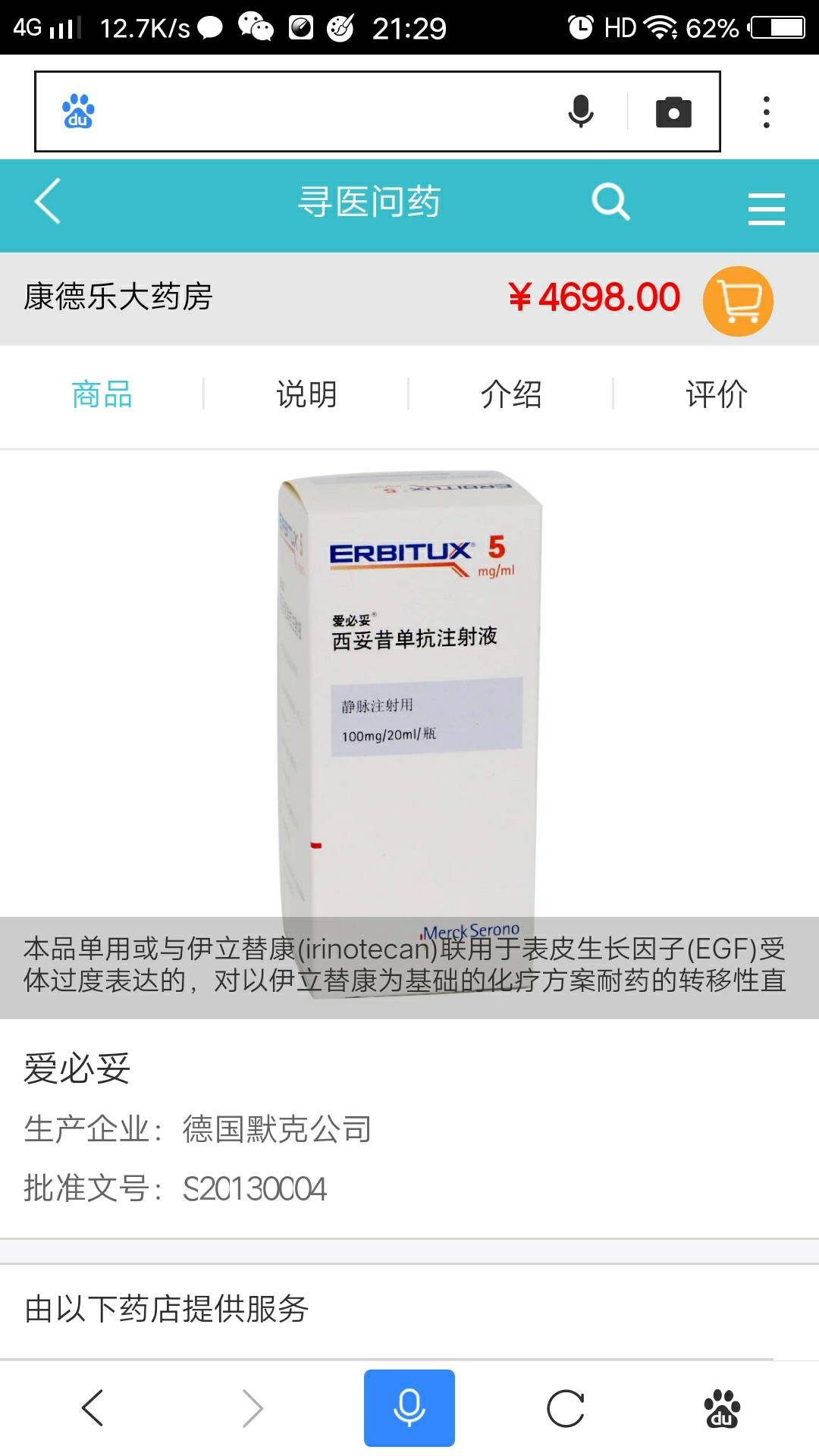Go to the previous page in the browser toolbar
Image resolution: width=819 pixels, height=1456 pixels.
pos(93,1408)
